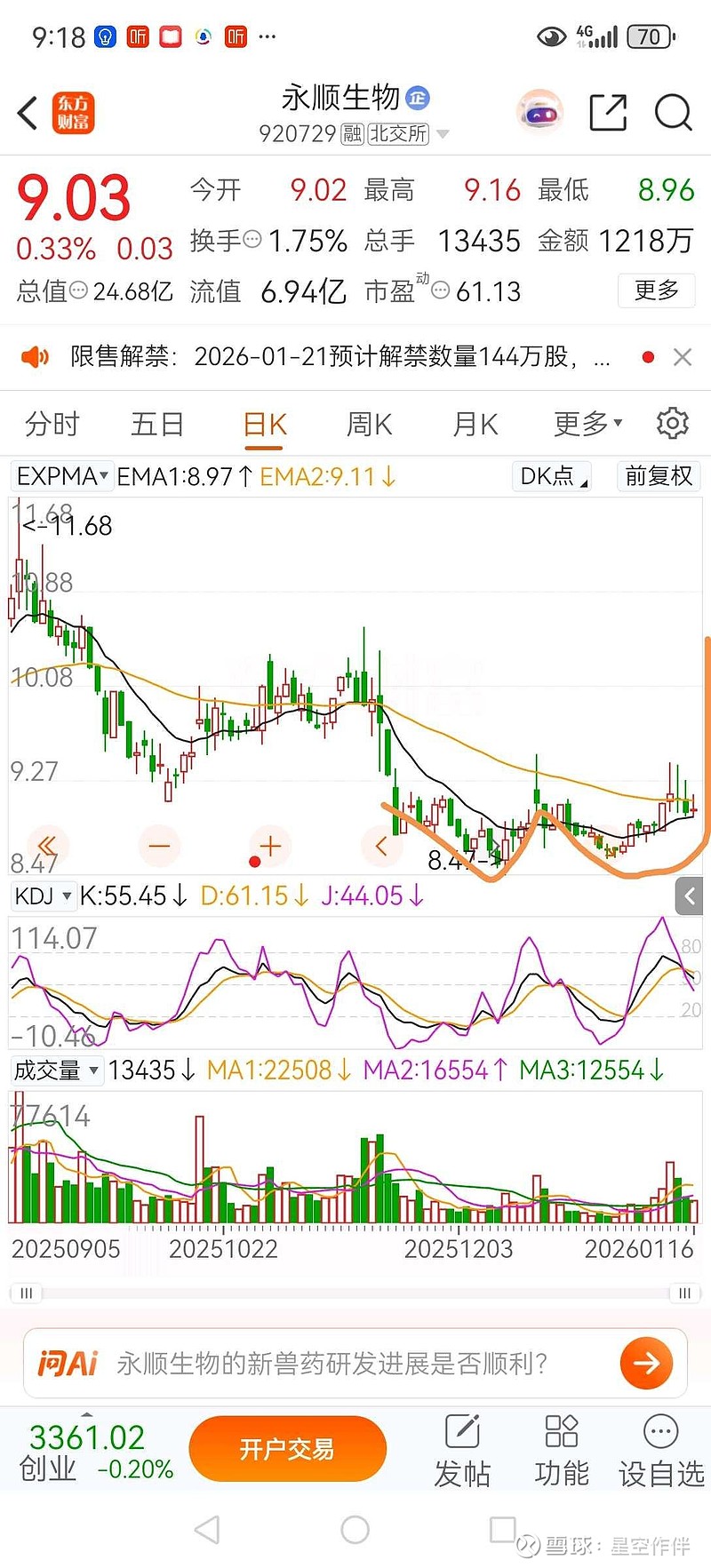This screenshot has width=711, height=1568.
Task: Open the 前复权 adjustment option
Action: (659, 476)
